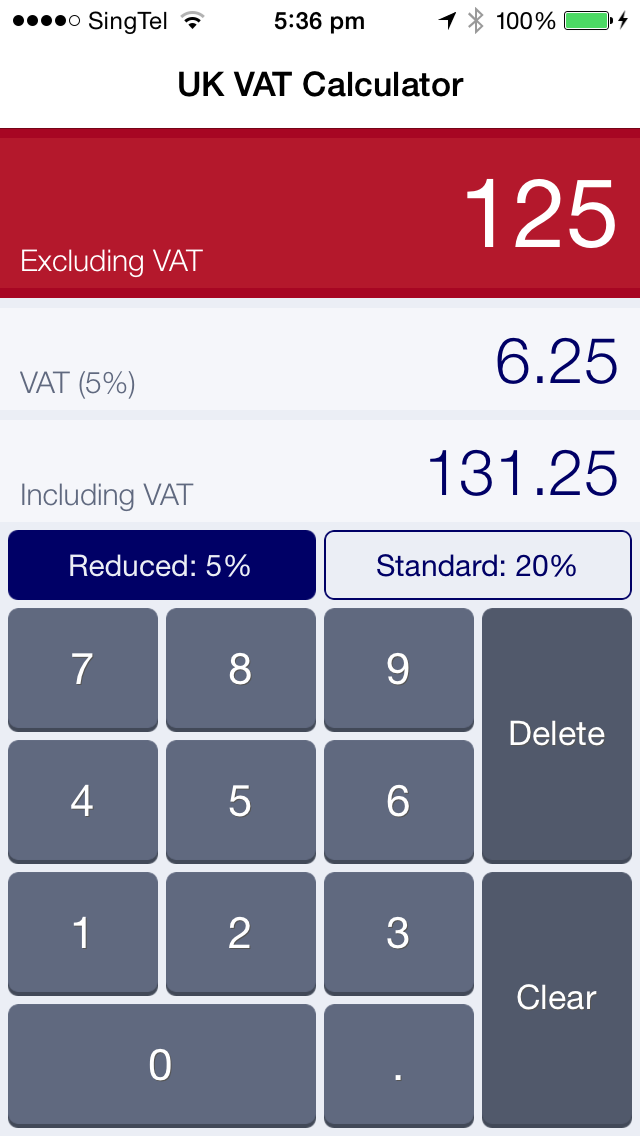Enter digit 8 on the keypad

pyautogui.click(x=241, y=669)
